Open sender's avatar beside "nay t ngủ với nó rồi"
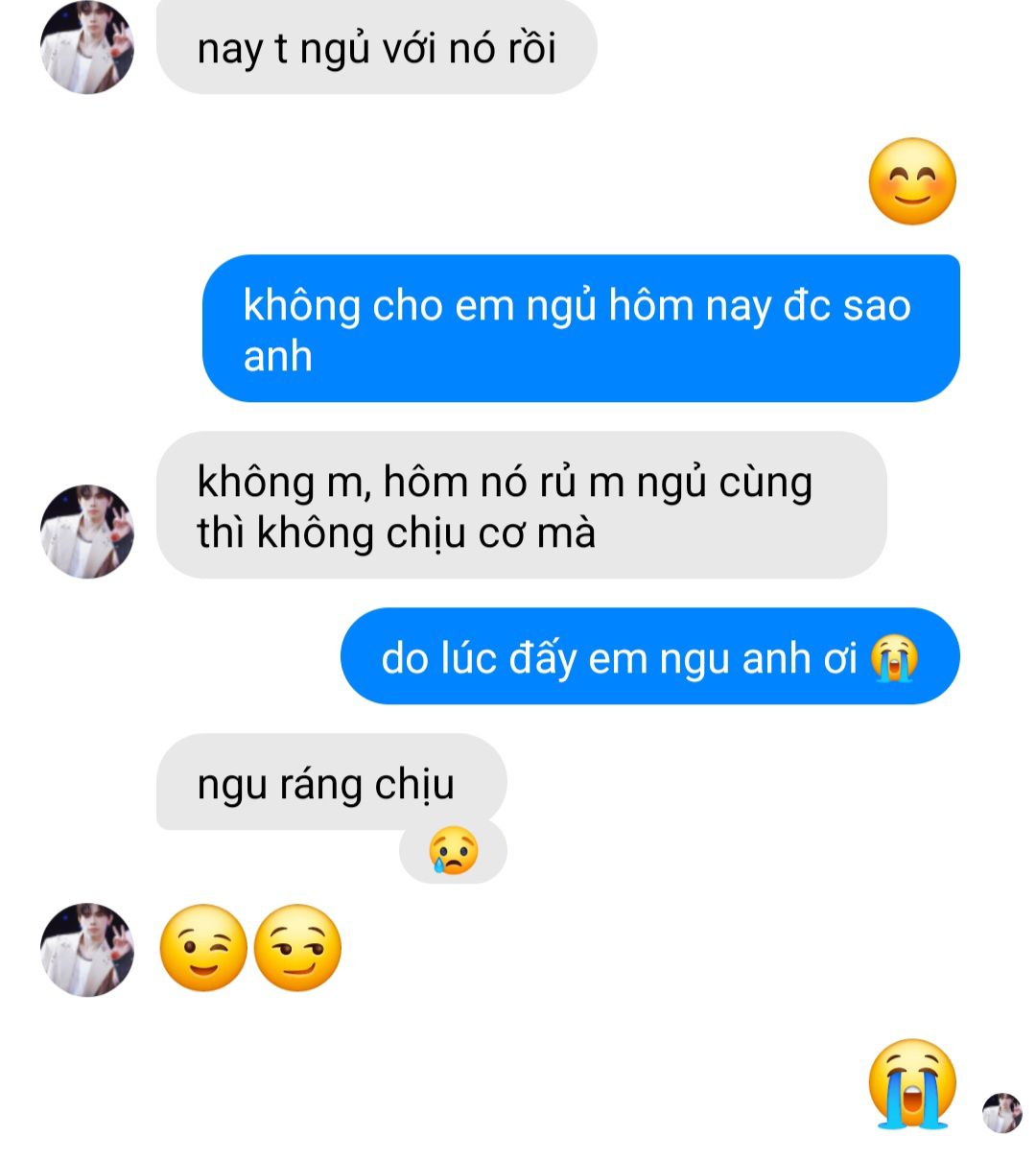 [x=87, y=48]
